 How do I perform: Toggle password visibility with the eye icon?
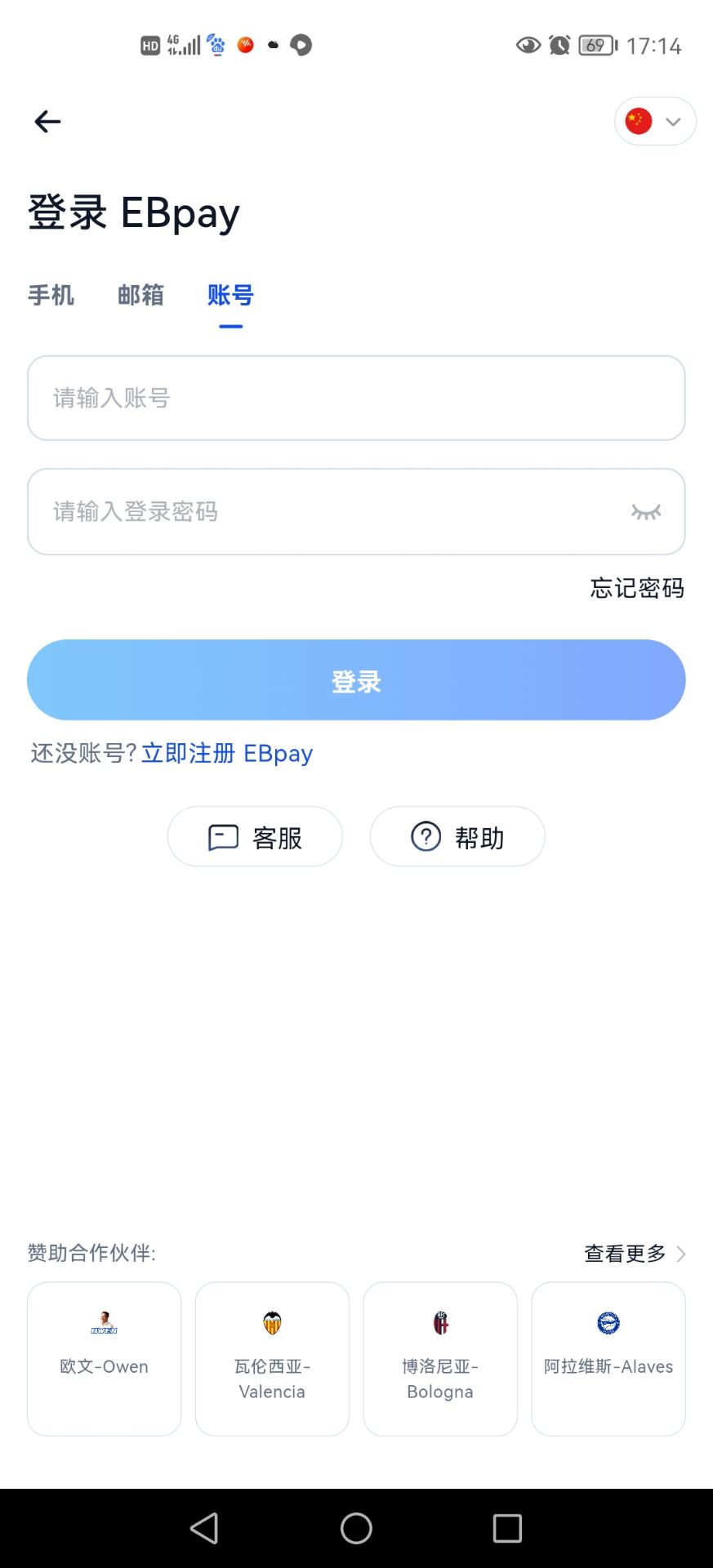click(x=646, y=512)
